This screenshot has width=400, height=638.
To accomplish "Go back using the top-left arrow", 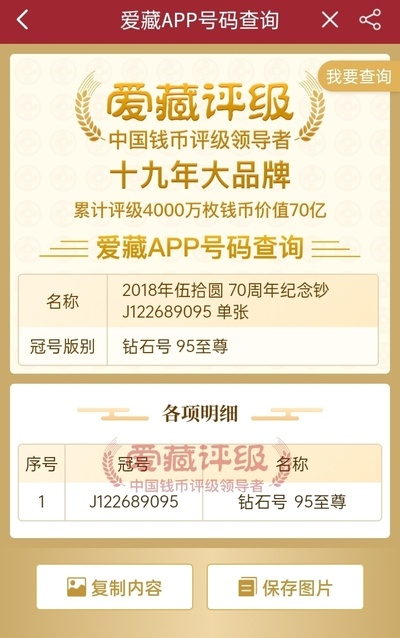I will 23,20.
